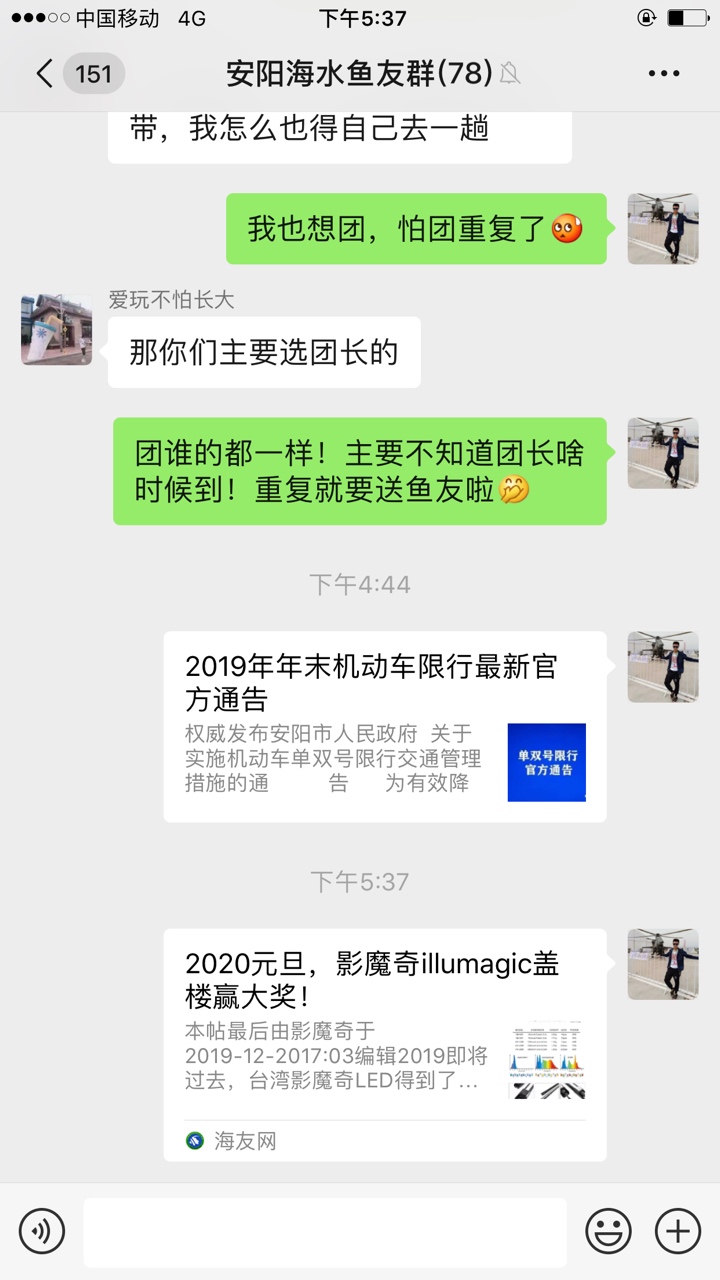Viewport: 720px width, 1280px height.
Task: View 爱玩不怕长大's profile avatar
Action: coord(57,329)
